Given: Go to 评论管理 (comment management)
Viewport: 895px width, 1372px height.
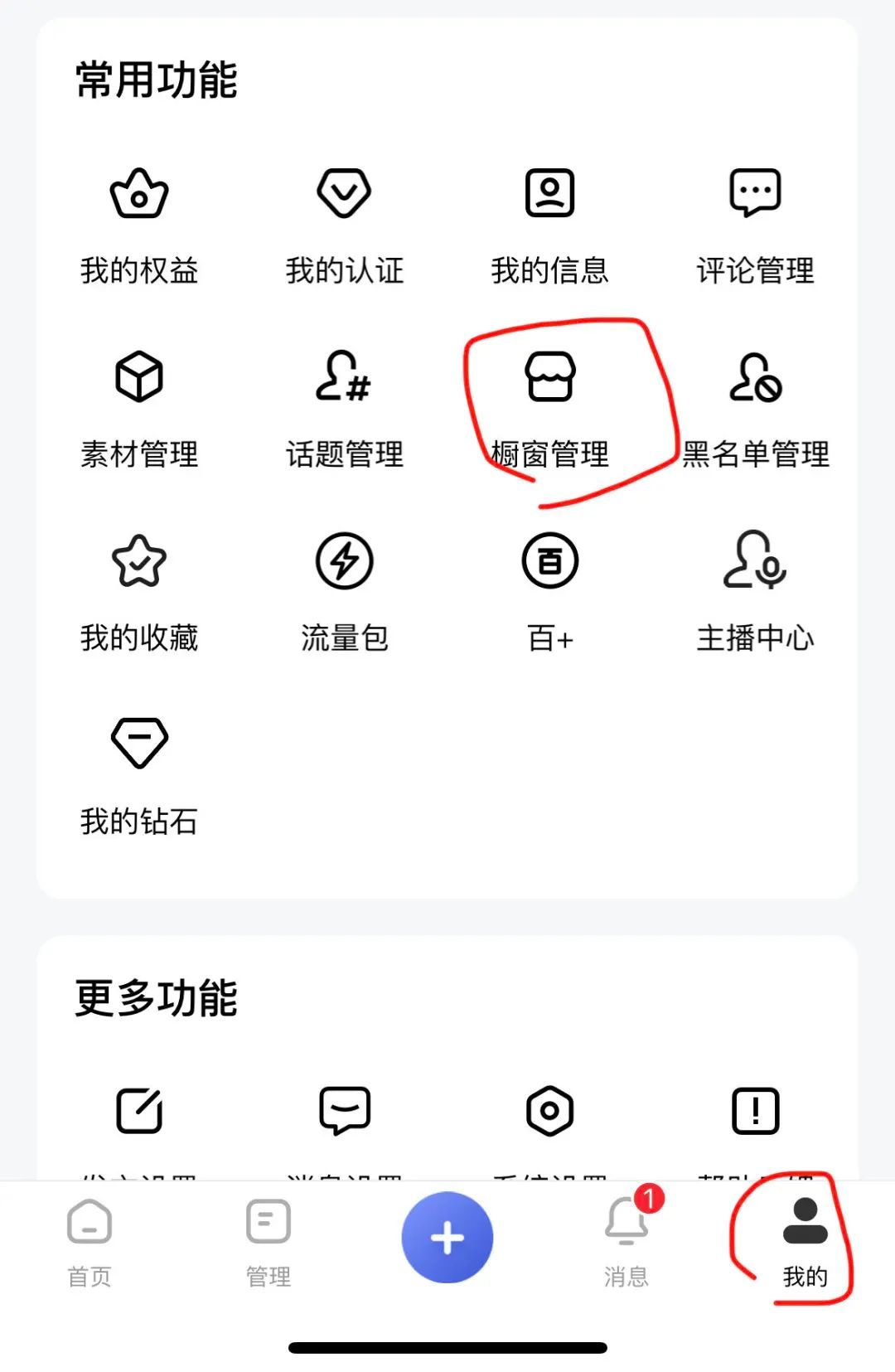Looking at the screenshot, I should [755, 224].
